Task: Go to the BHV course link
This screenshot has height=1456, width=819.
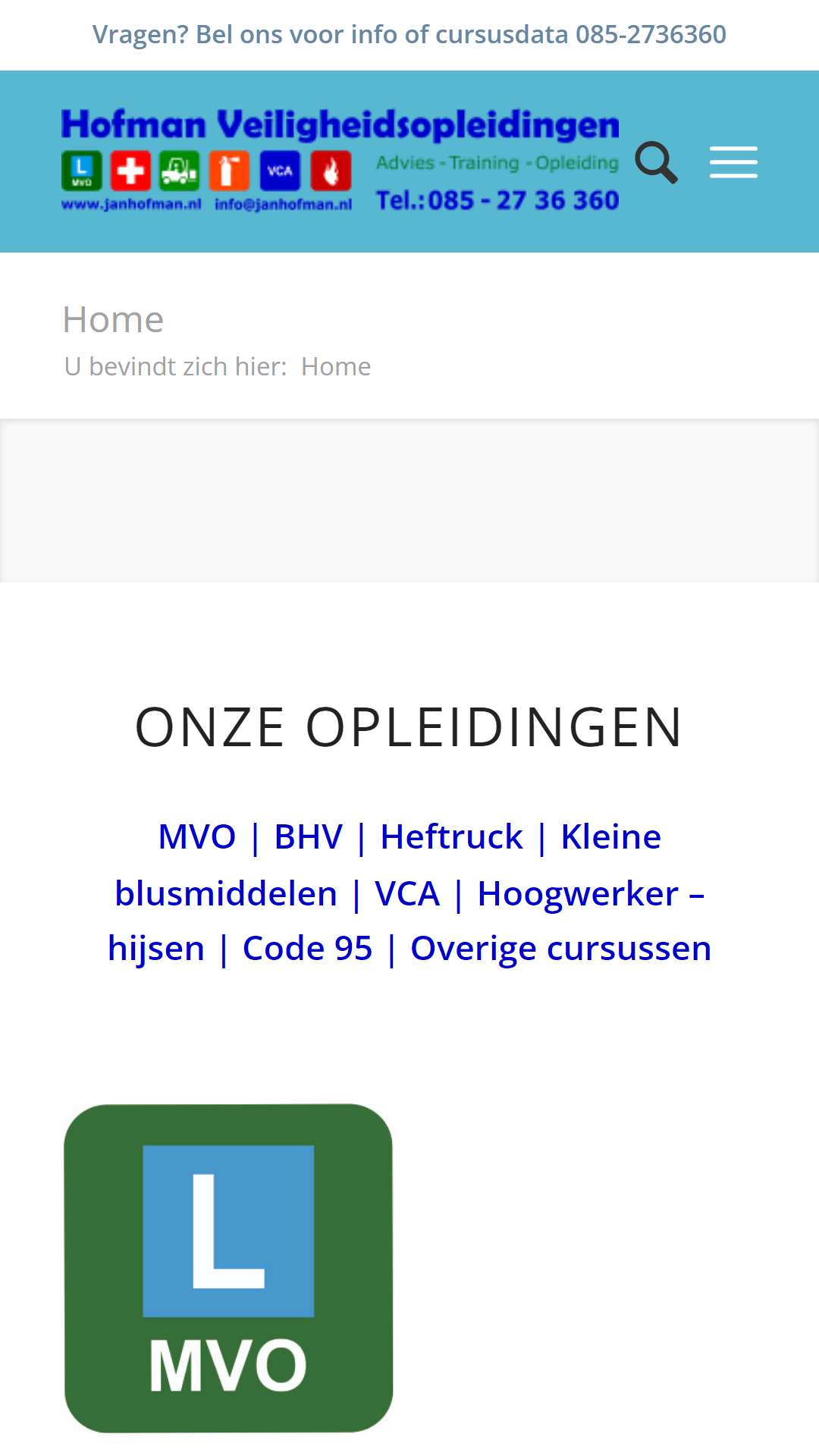Action: (x=309, y=837)
